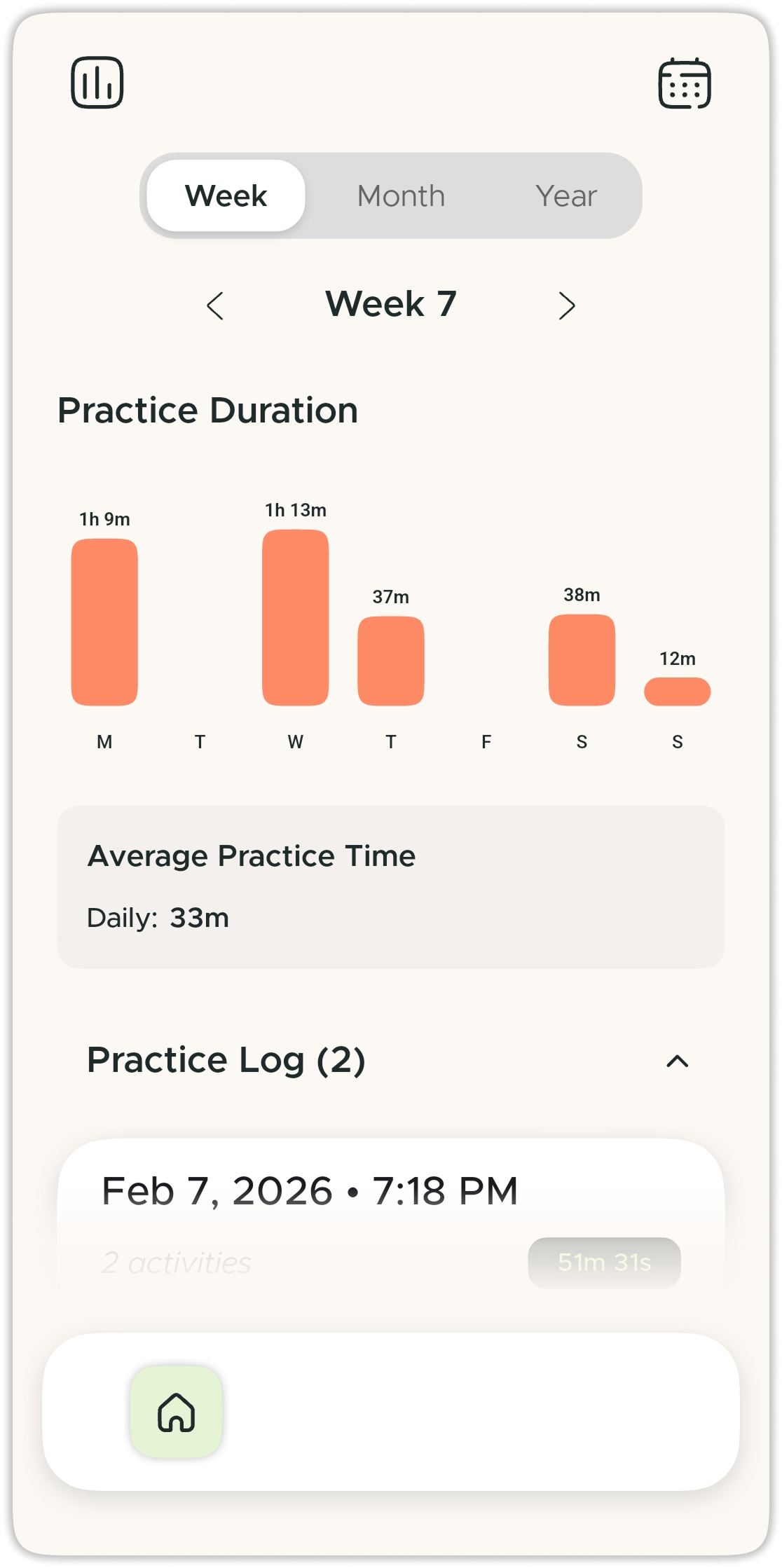Select the Home icon in bottom navigation

177,1412
